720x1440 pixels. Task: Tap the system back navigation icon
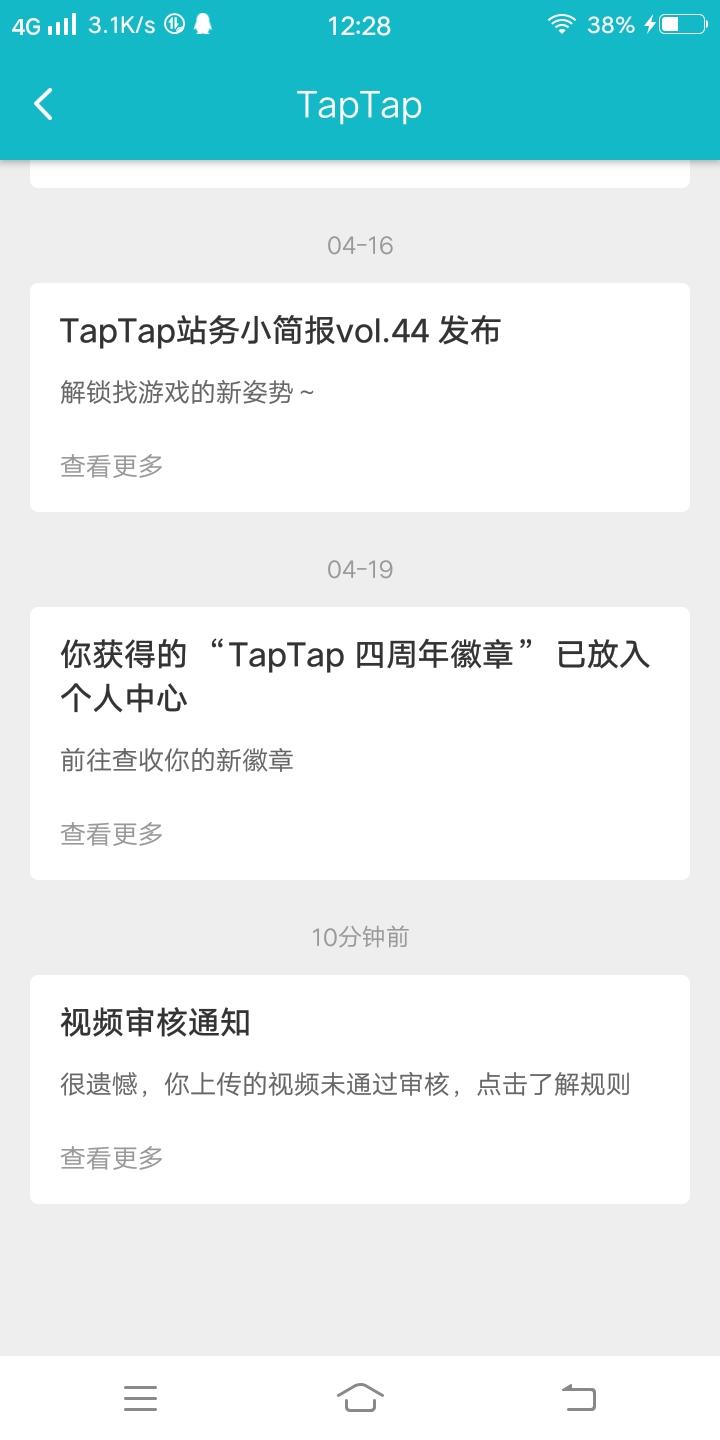tap(578, 1397)
